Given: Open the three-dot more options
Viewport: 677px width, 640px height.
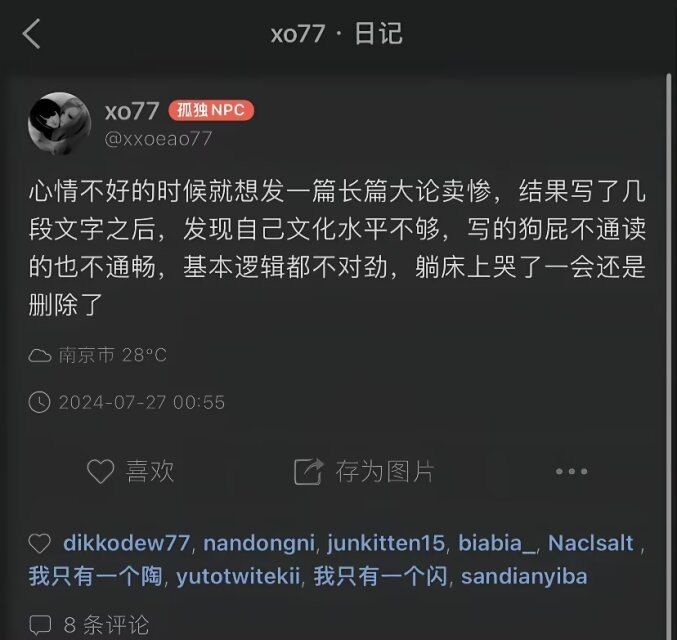Looking at the screenshot, I should (x=571, y=471).
